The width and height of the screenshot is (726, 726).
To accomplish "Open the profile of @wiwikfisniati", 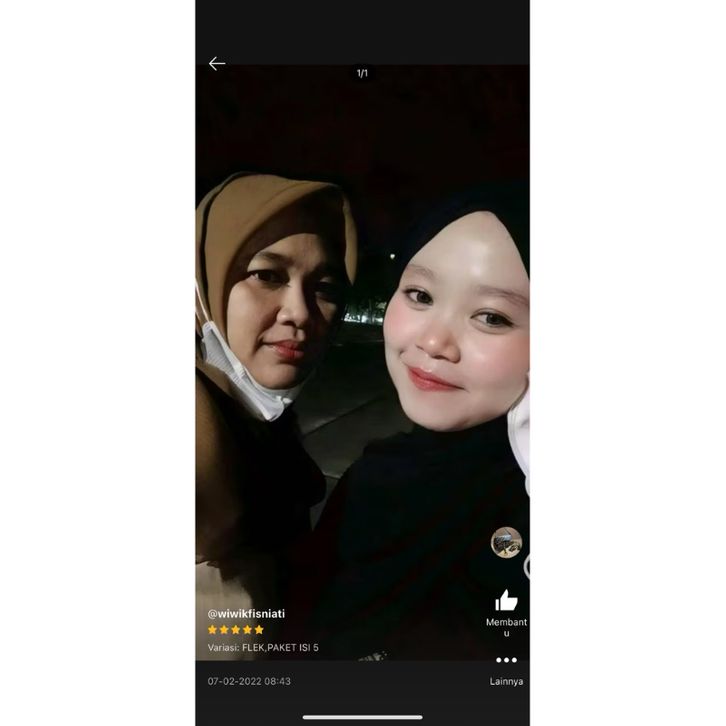I will pyautogui.click(x=246, y=613).
